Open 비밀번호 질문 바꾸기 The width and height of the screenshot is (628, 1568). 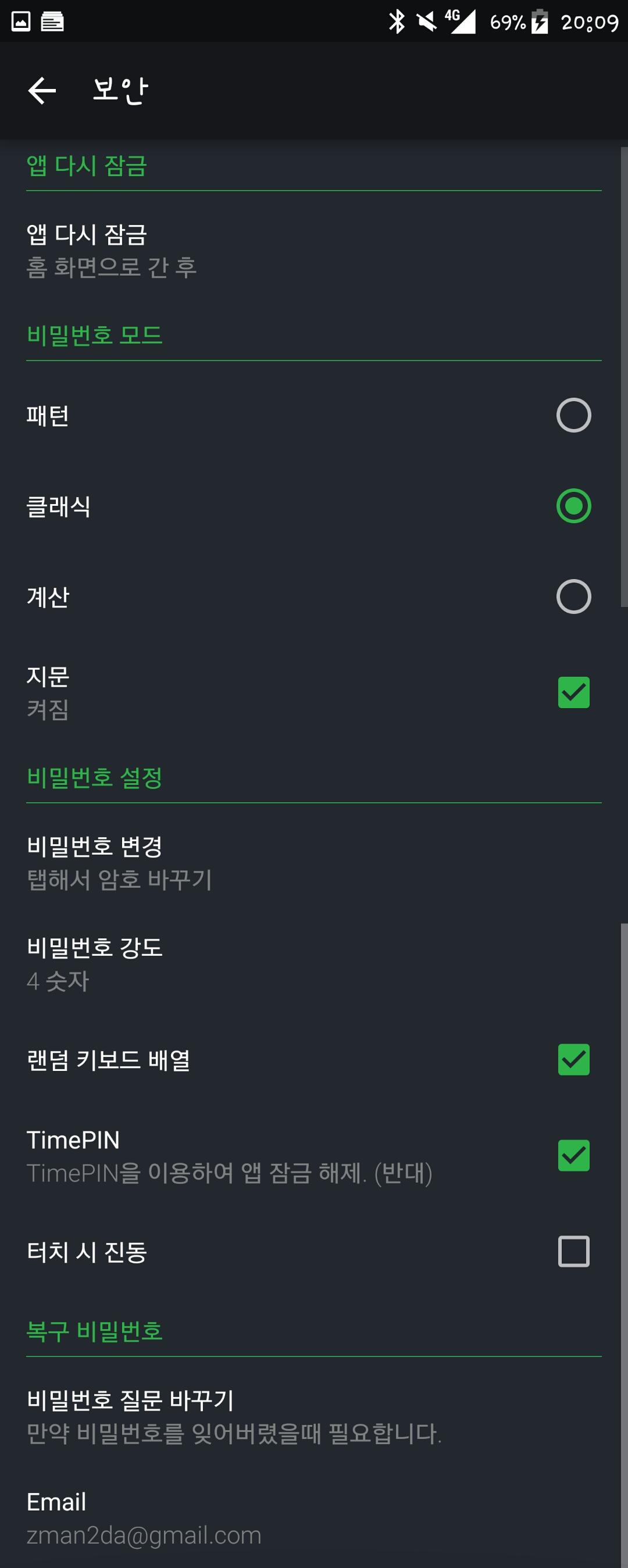[314, 1417]
